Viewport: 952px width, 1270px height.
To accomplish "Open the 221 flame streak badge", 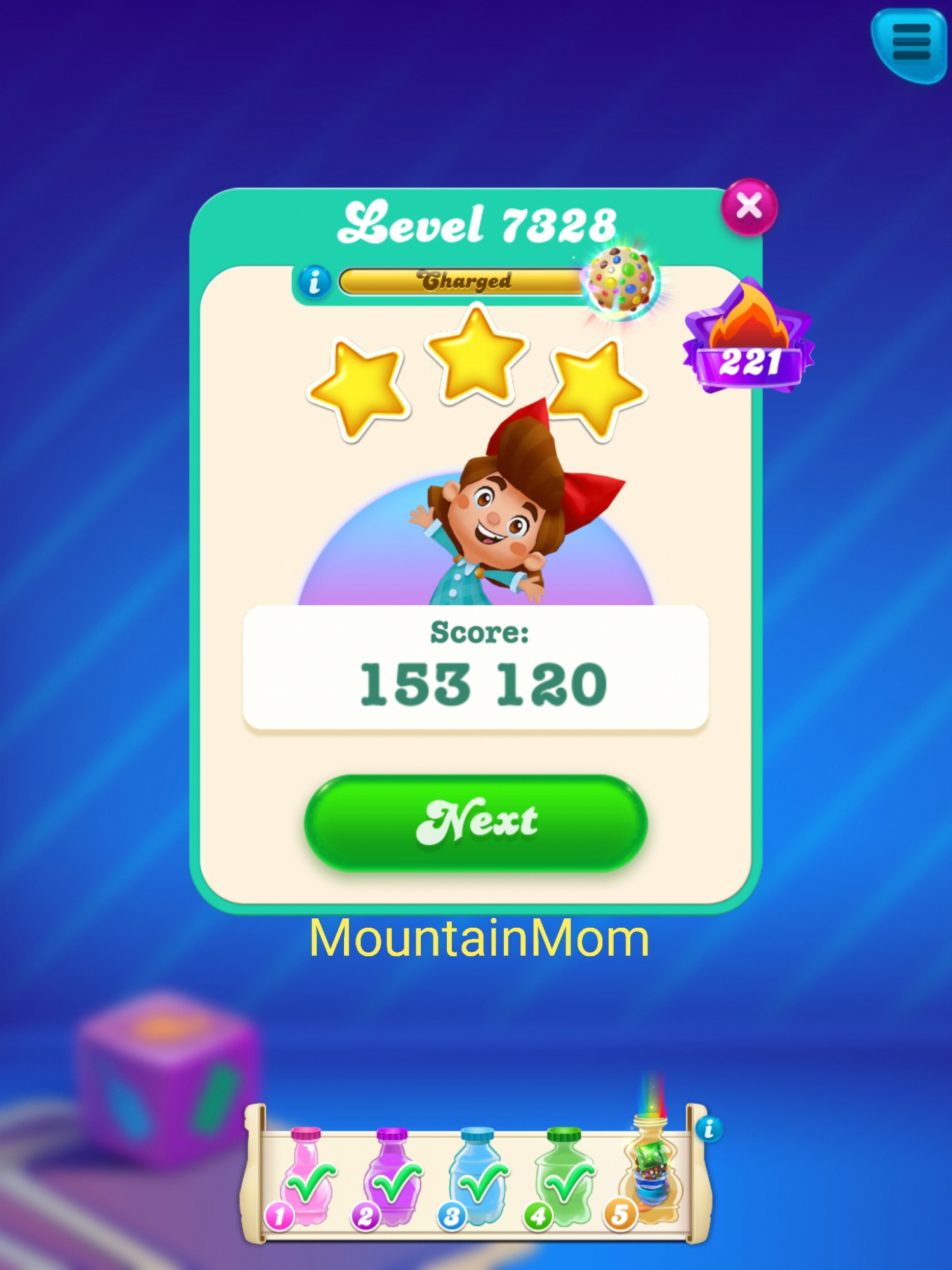I will (749, 340).
